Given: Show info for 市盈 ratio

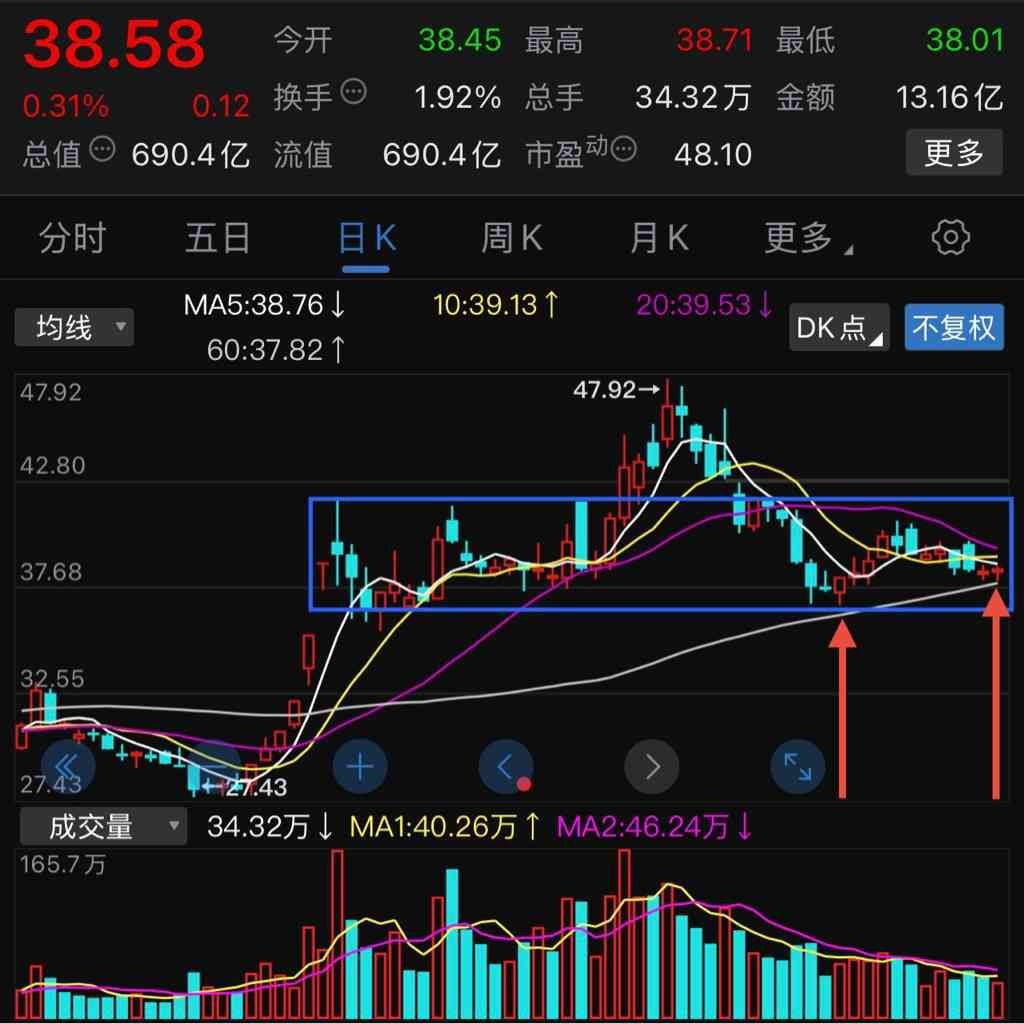Looking at the screenshot, I should [x=623, y=150].
